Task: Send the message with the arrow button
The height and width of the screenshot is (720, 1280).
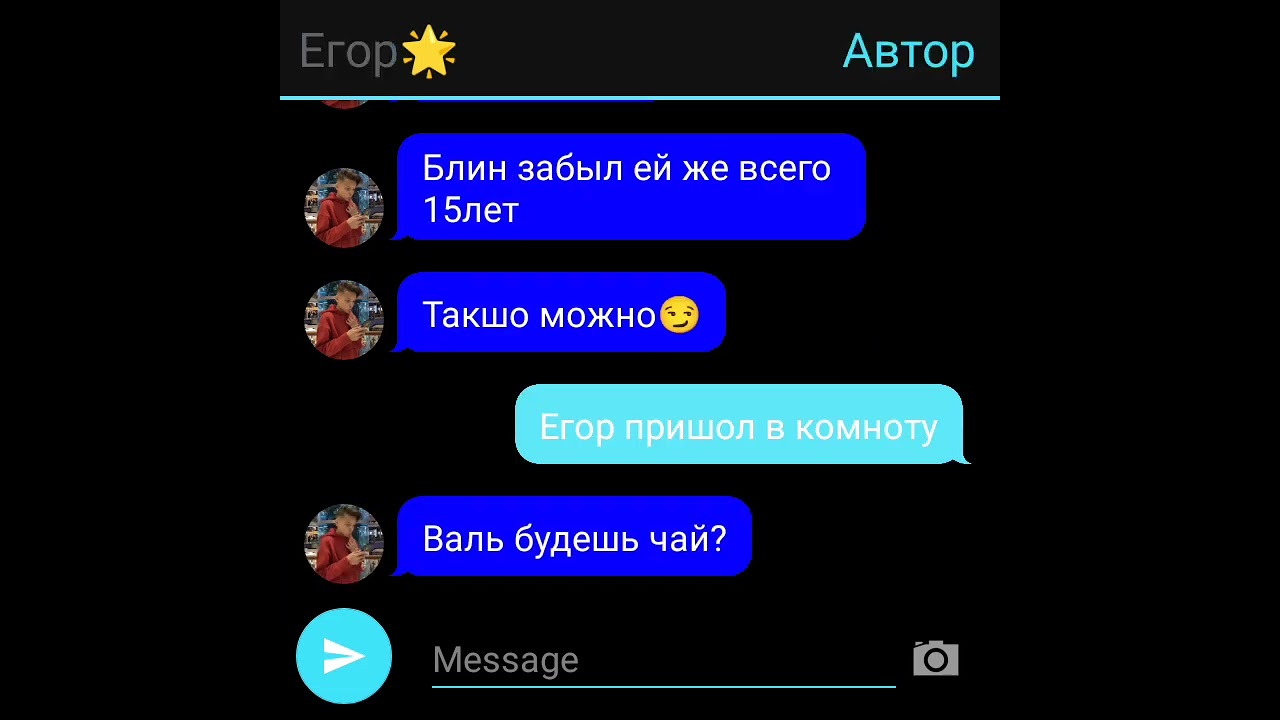Action: pyautogui.click(x=344, y=656)
